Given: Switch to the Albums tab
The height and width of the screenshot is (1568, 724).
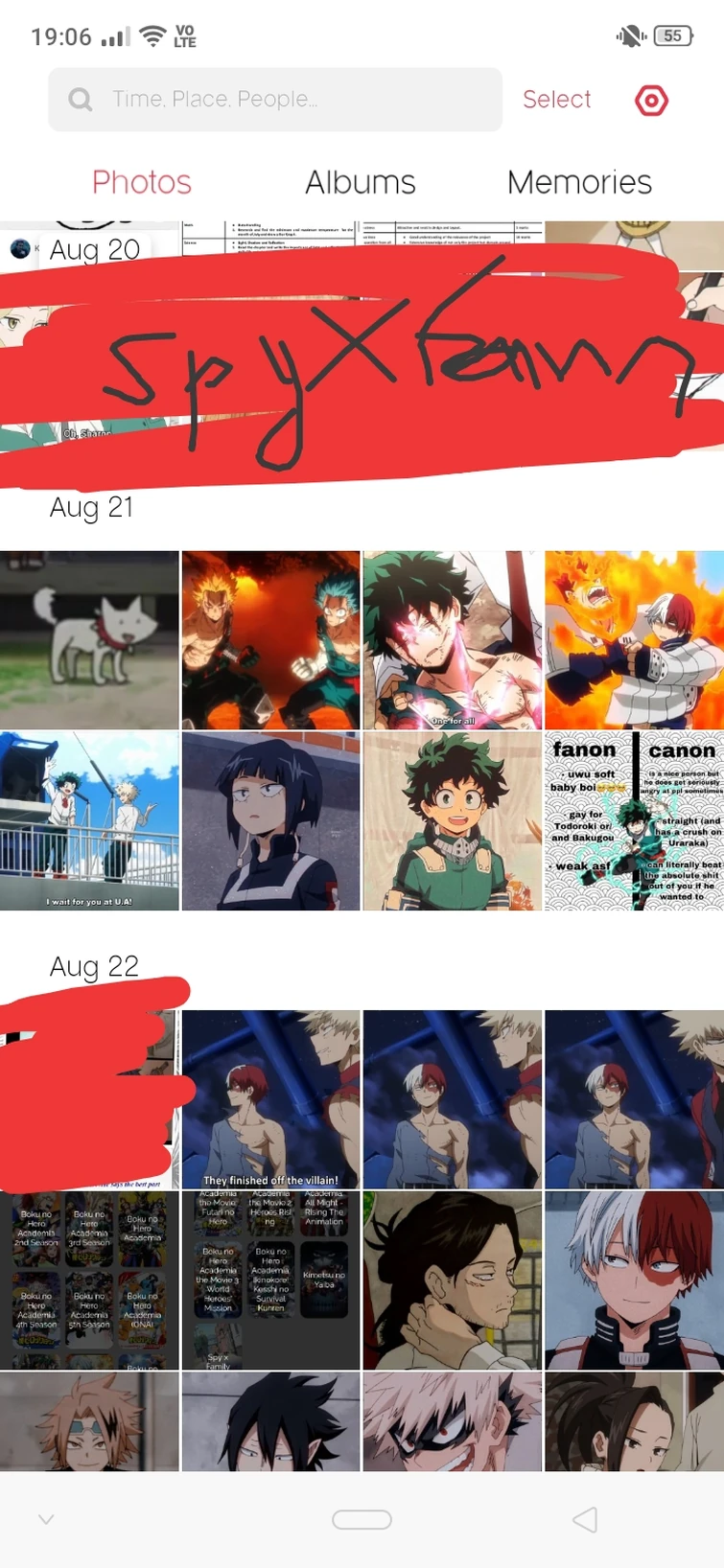Looking at the screenshot, I should 360,182.
